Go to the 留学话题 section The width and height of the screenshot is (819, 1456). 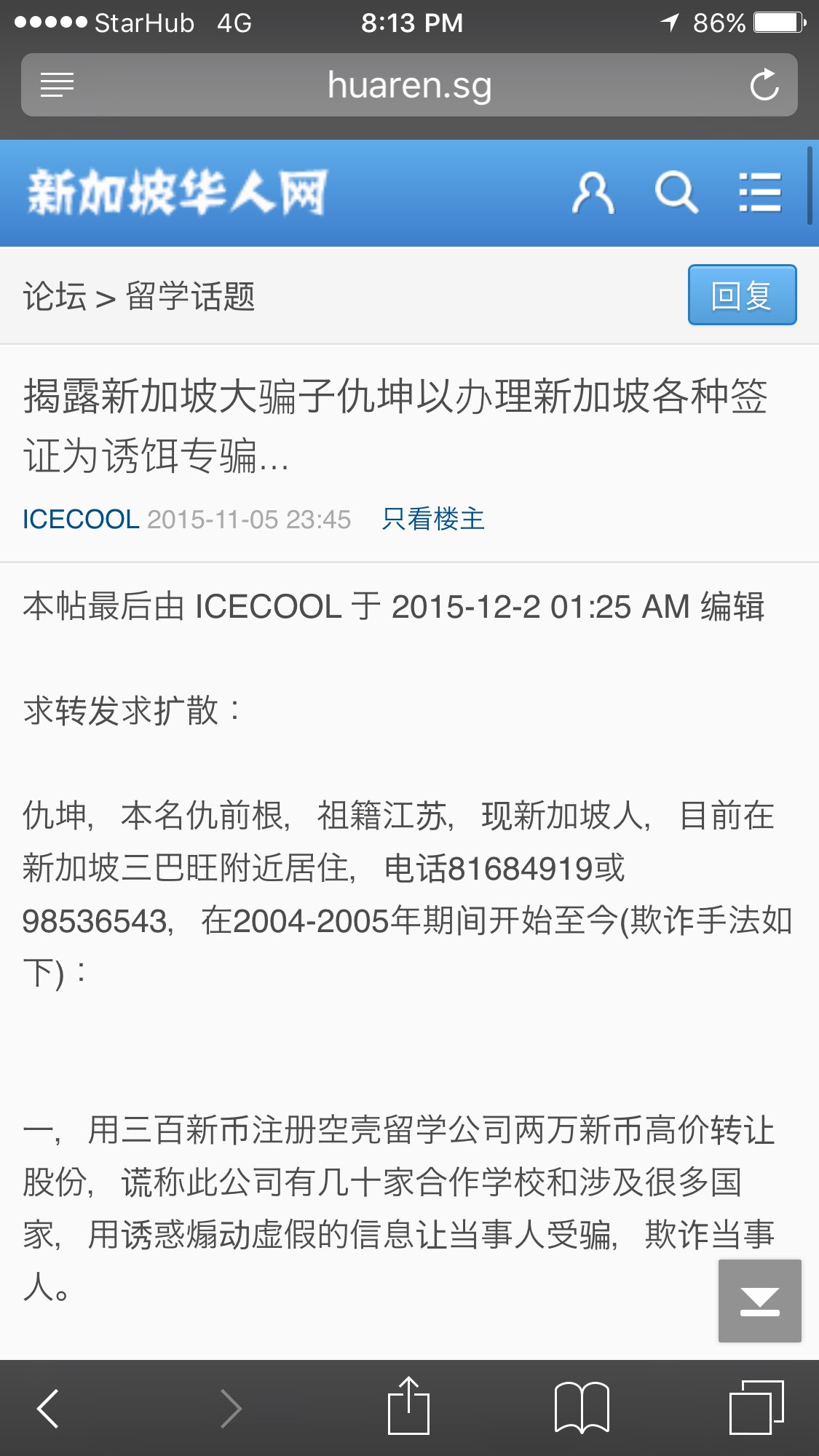point(191,297)
